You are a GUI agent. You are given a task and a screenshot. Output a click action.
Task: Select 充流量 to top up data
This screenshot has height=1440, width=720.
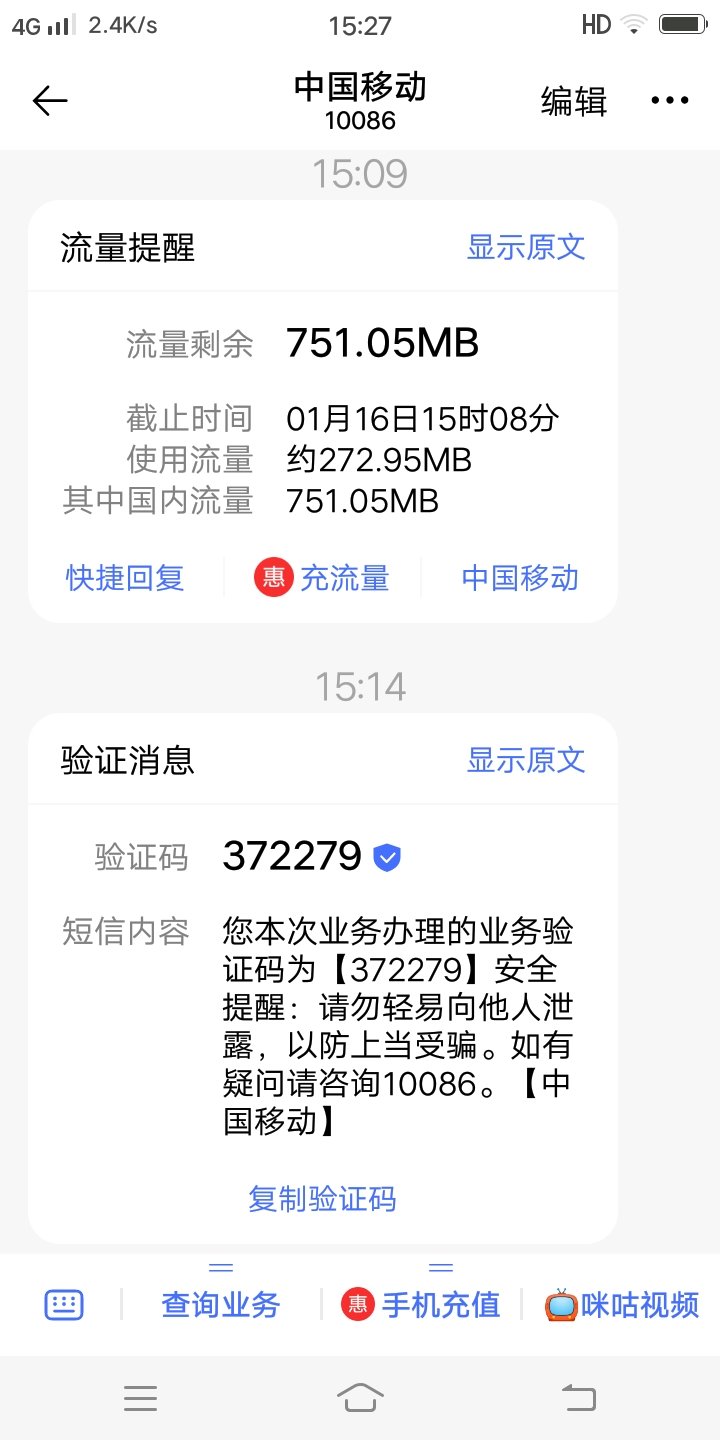click(323, 578)
